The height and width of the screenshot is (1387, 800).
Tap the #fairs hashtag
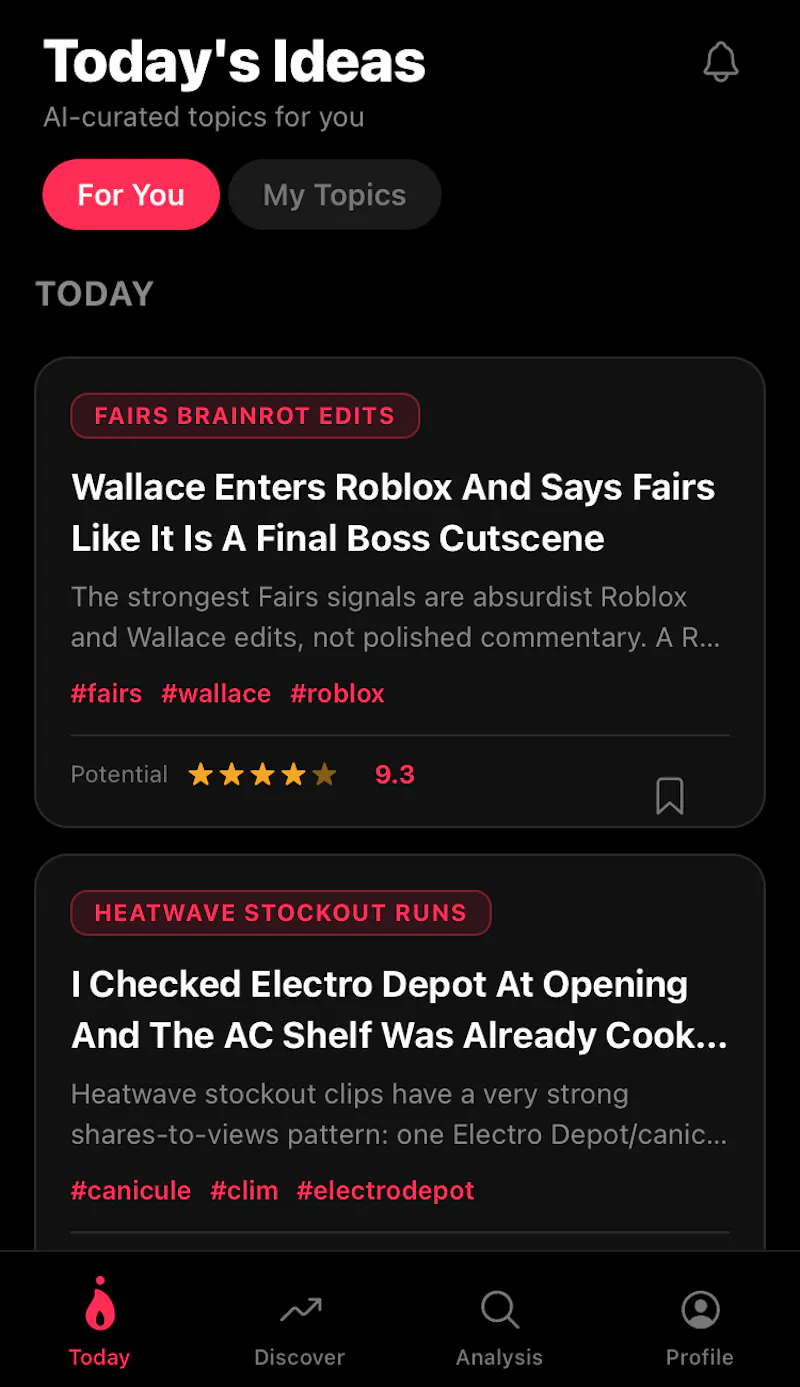[106, 693]
